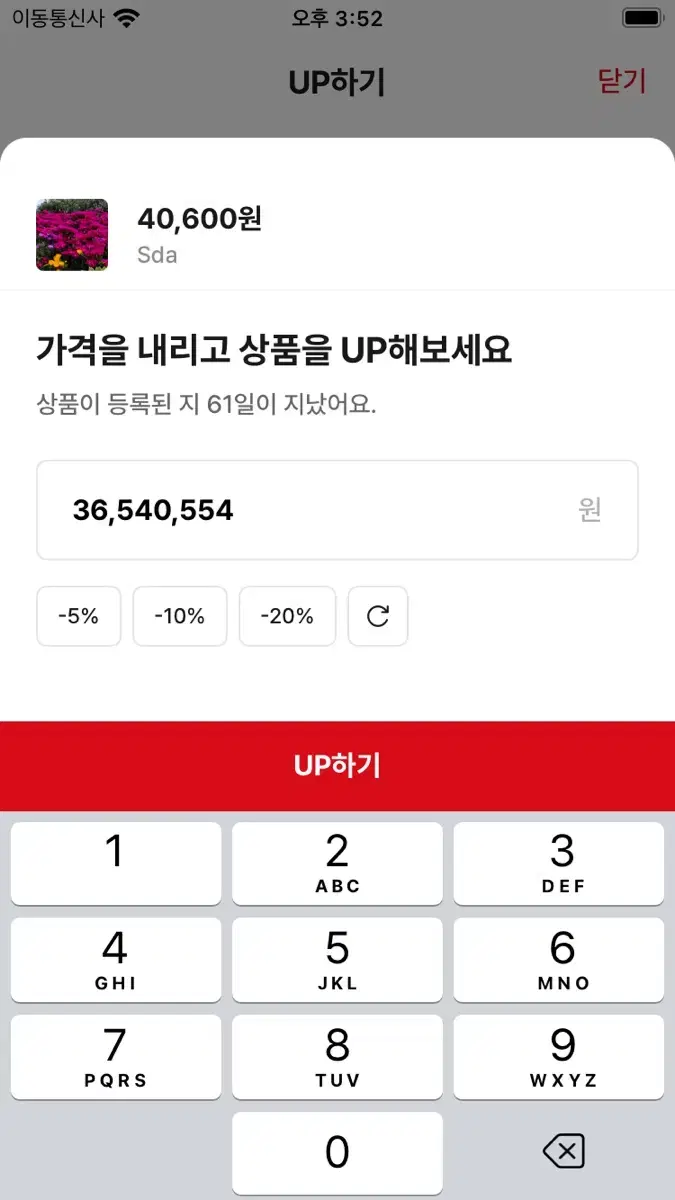Apply the -10% discount chip

(180, 616)
